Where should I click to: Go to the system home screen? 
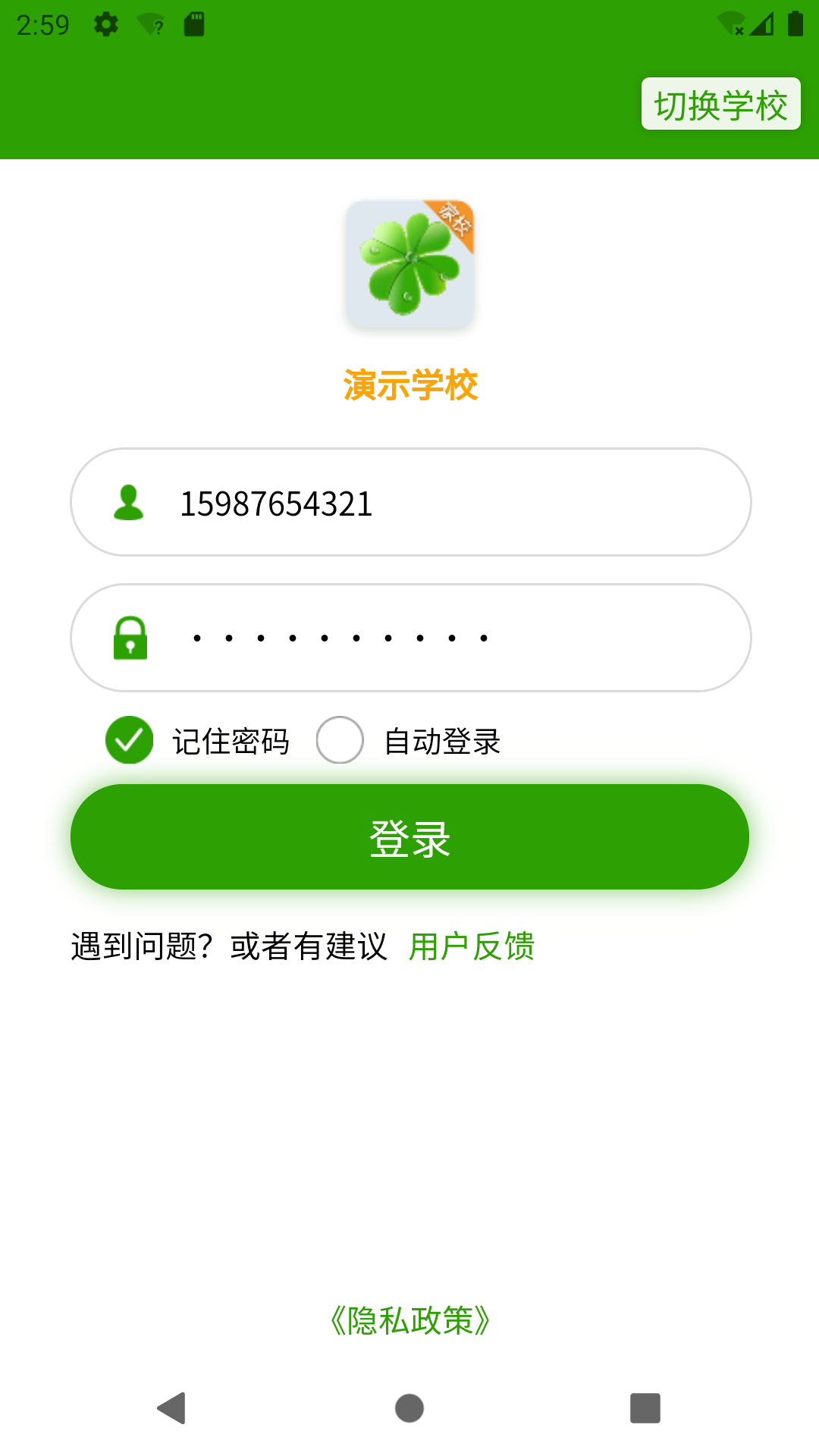[409, 1408]
